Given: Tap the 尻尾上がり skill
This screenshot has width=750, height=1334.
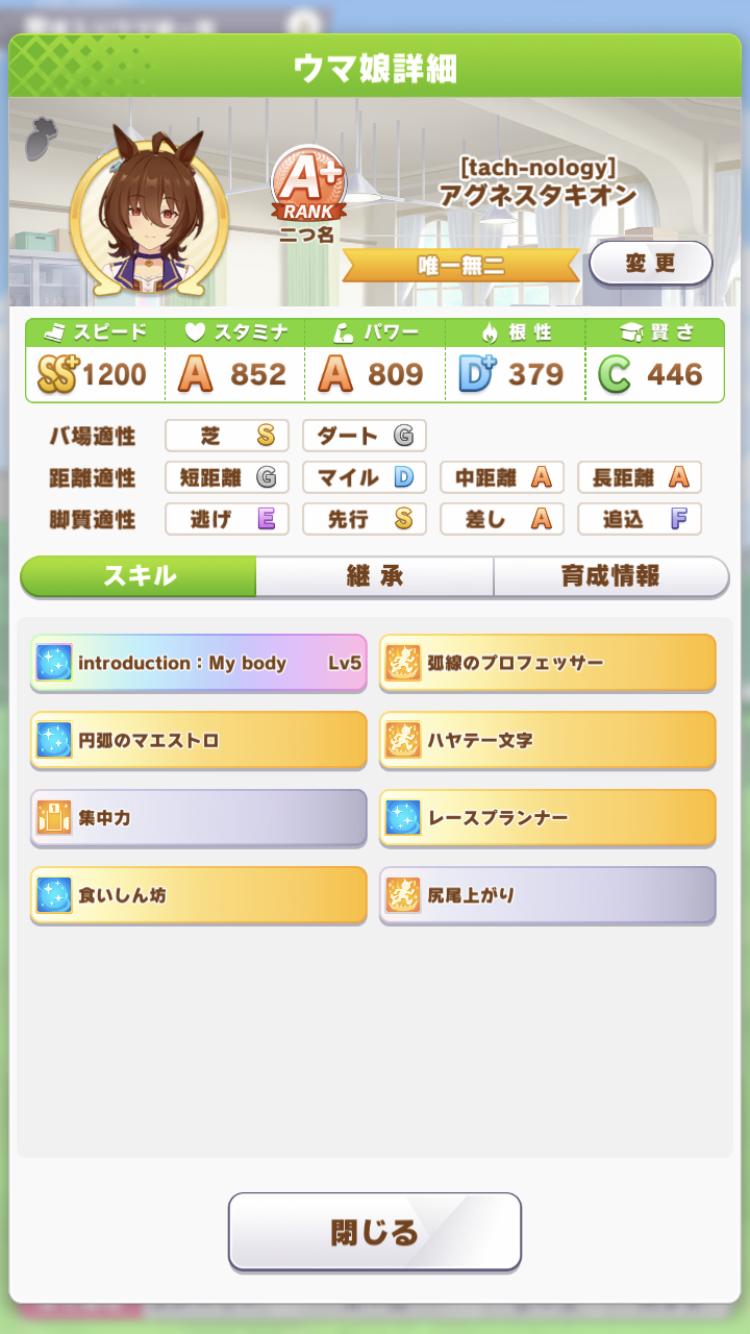Looking at the screenshot, I should 547,895.
